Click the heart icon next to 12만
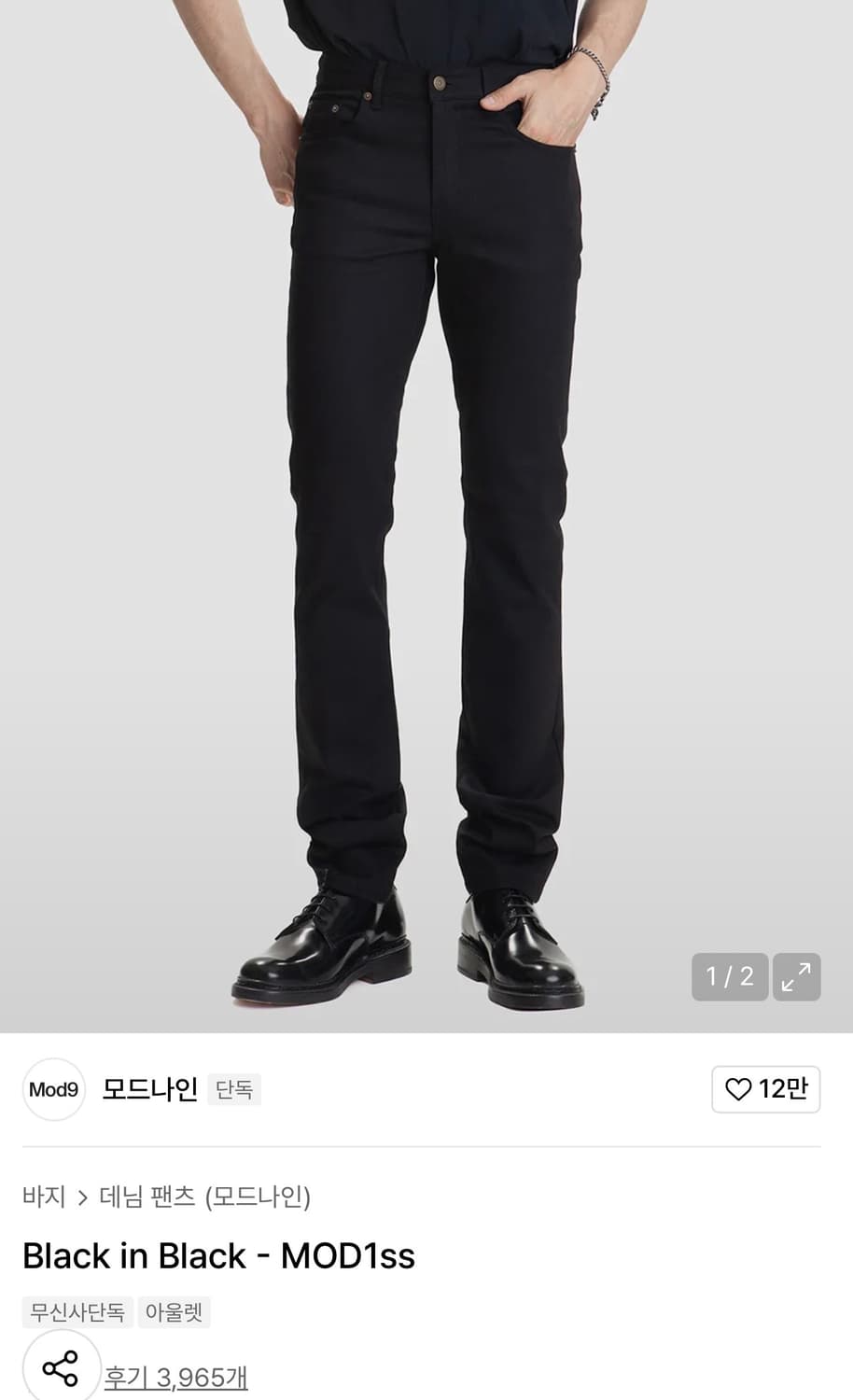 (x=740, y=1089)
